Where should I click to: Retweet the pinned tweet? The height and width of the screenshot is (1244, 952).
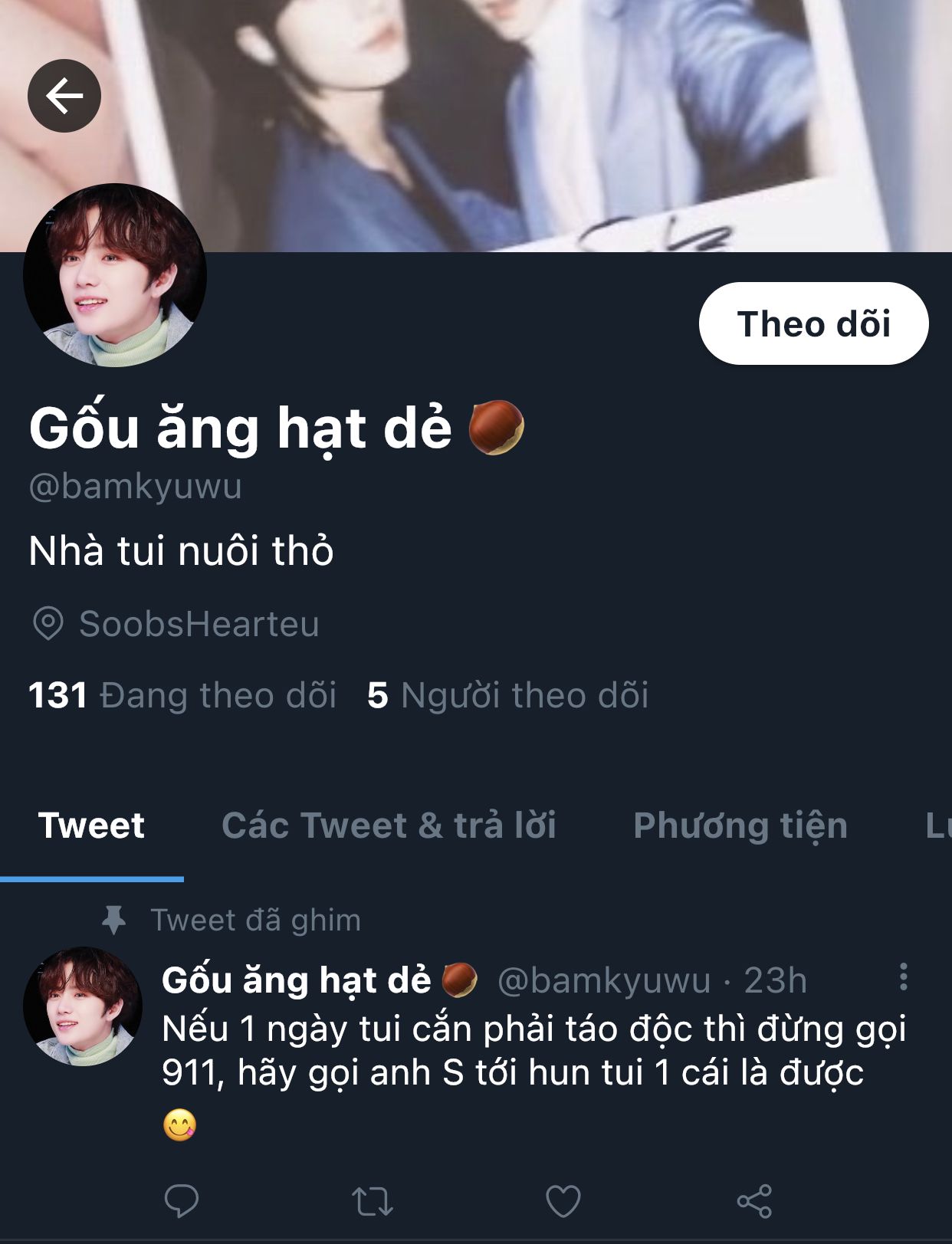pyautogui.click(x=373, y=1201)
